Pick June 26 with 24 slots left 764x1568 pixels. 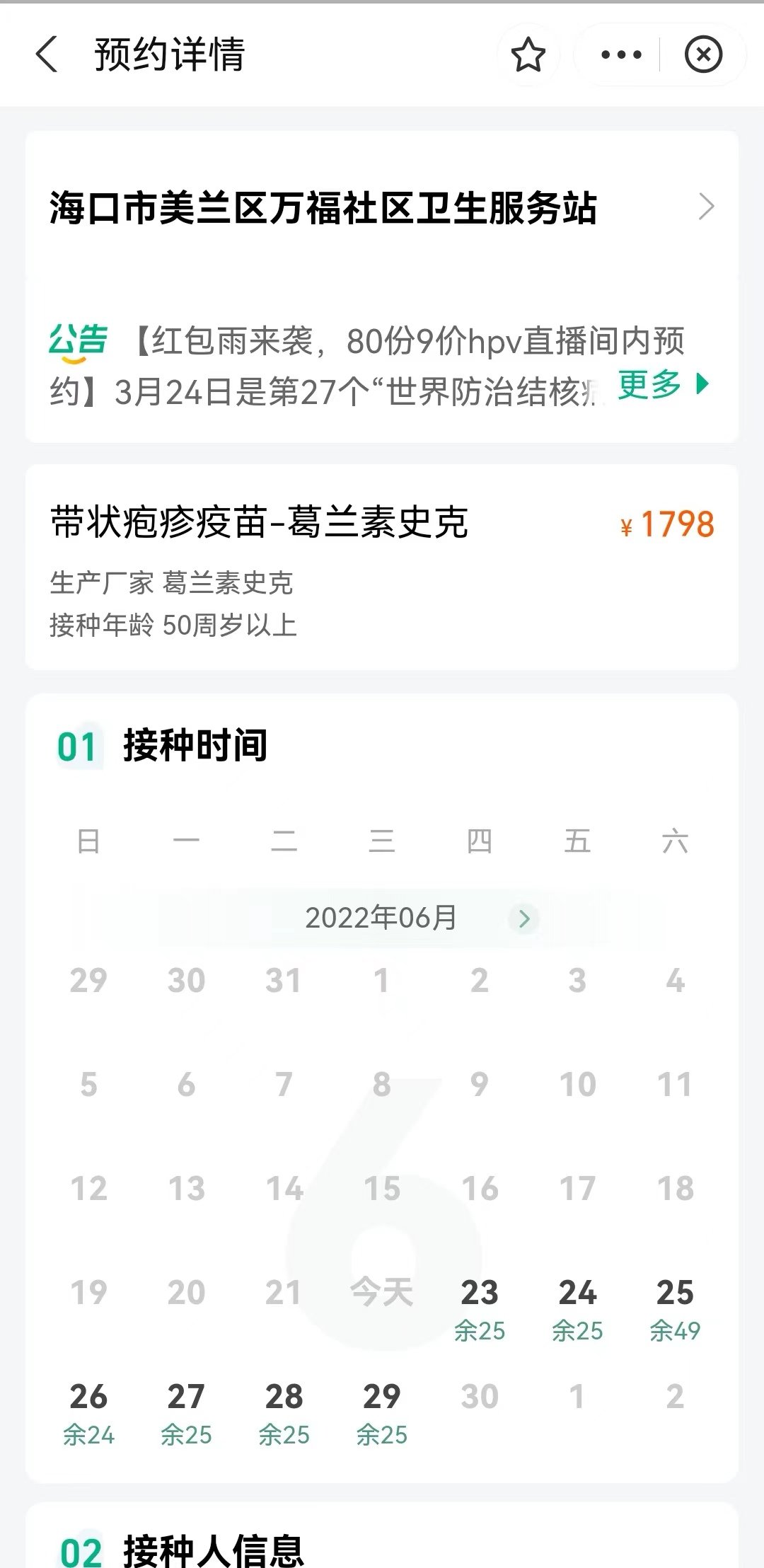88,1413
